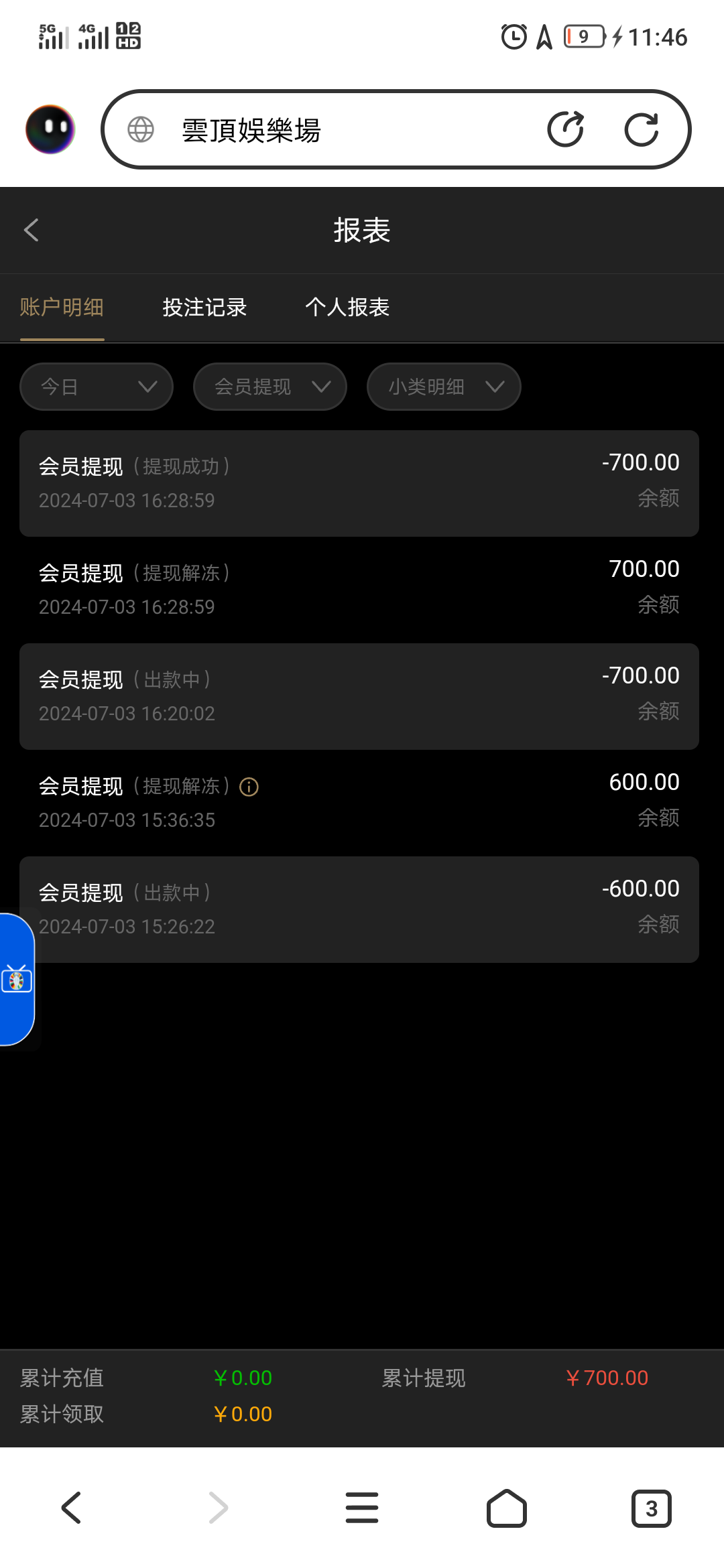Tap the browser menu icon in bottom bar
This screenshot has width=724, height=1568.
362,1508
